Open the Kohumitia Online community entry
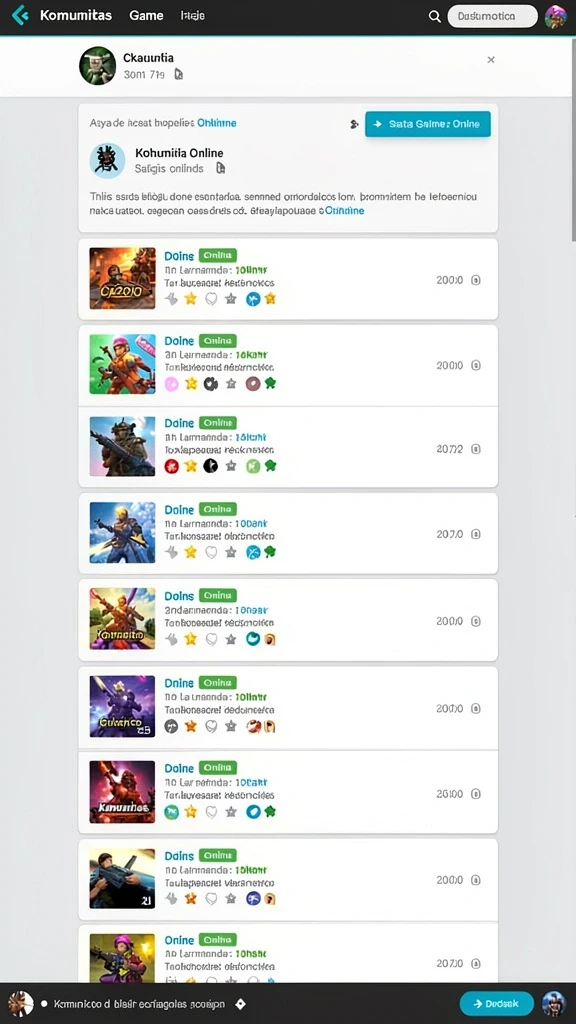 coord(157,161)
